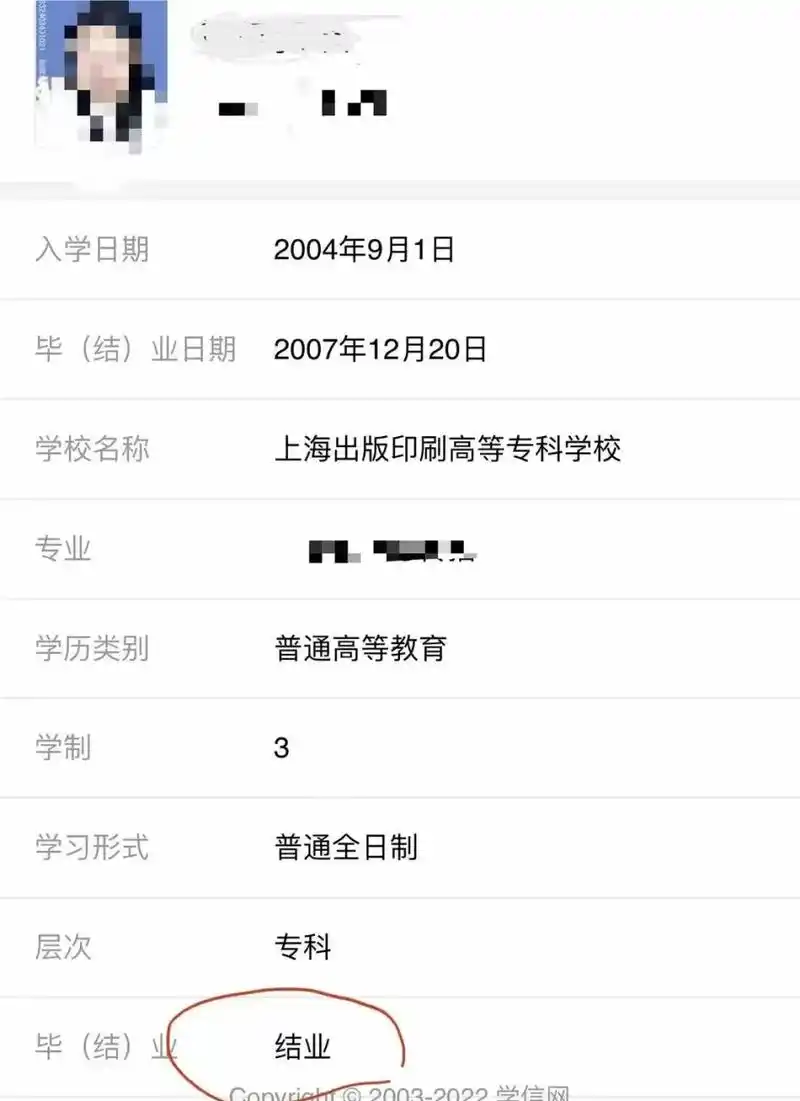Click the 入学日期 row label
Screen dimensions: 800x1101
93,251
